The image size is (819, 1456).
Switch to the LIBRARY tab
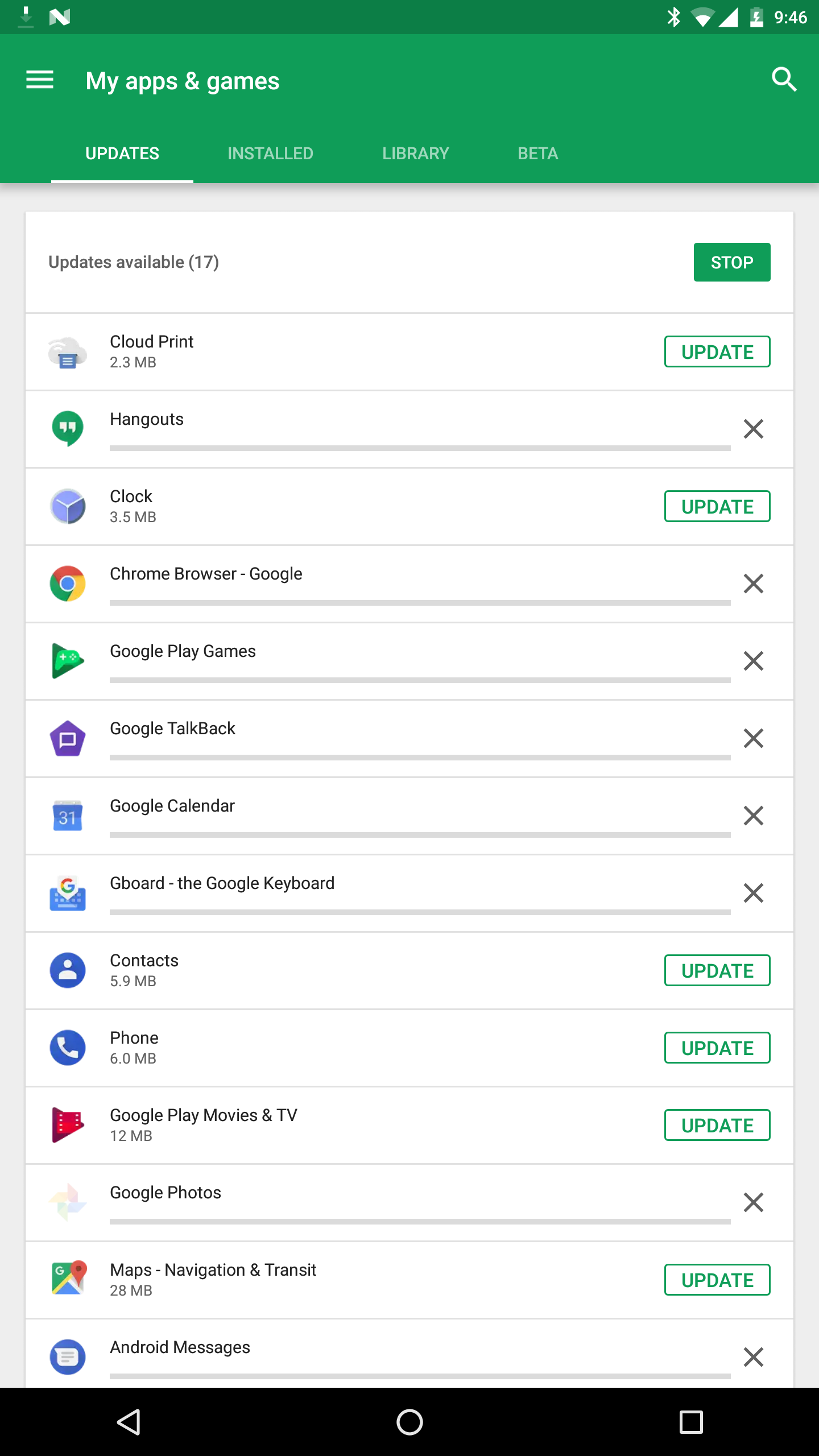(415, 153)
